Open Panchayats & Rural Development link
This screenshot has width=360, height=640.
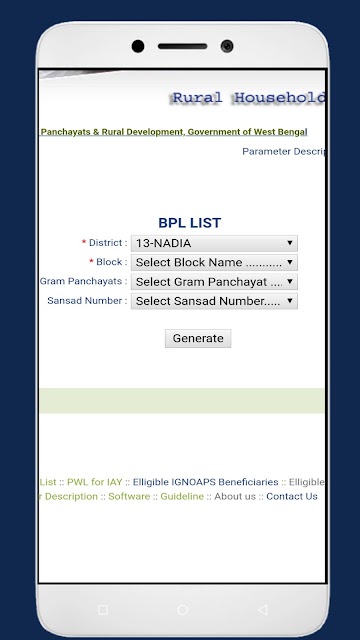coord(174,132)
